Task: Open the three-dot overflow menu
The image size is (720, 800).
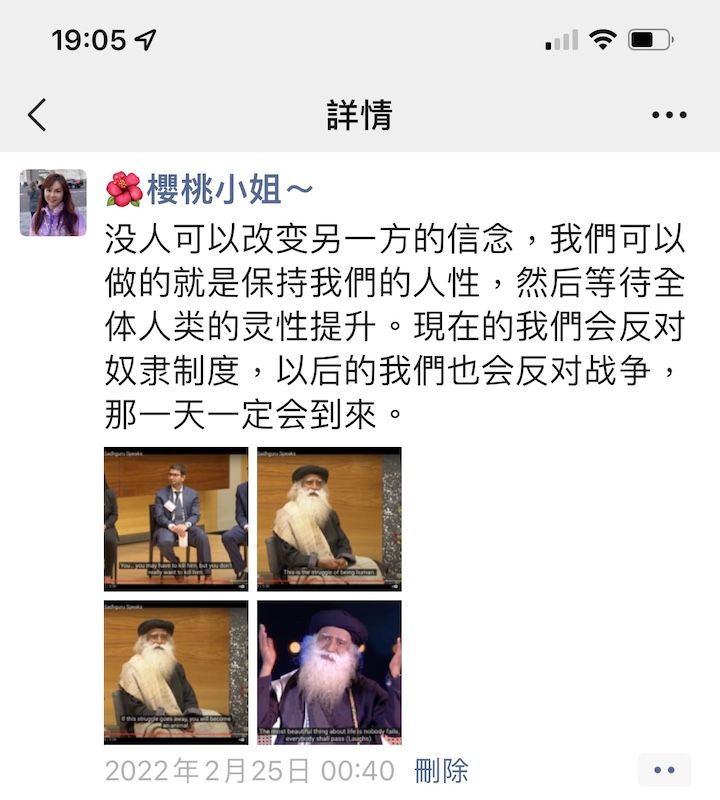Action: [x=669, y=116]
